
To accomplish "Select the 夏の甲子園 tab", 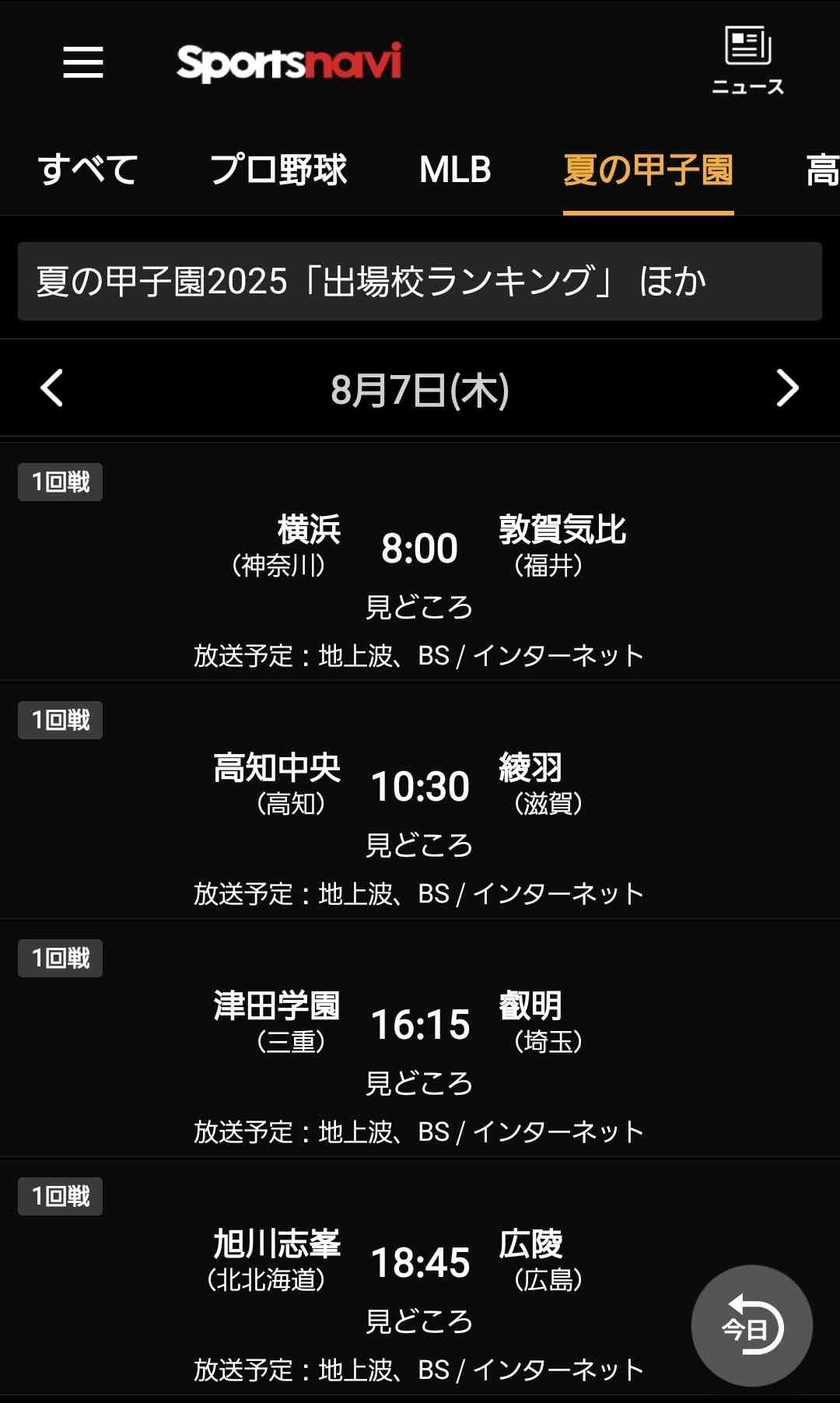I will [648, 170].
